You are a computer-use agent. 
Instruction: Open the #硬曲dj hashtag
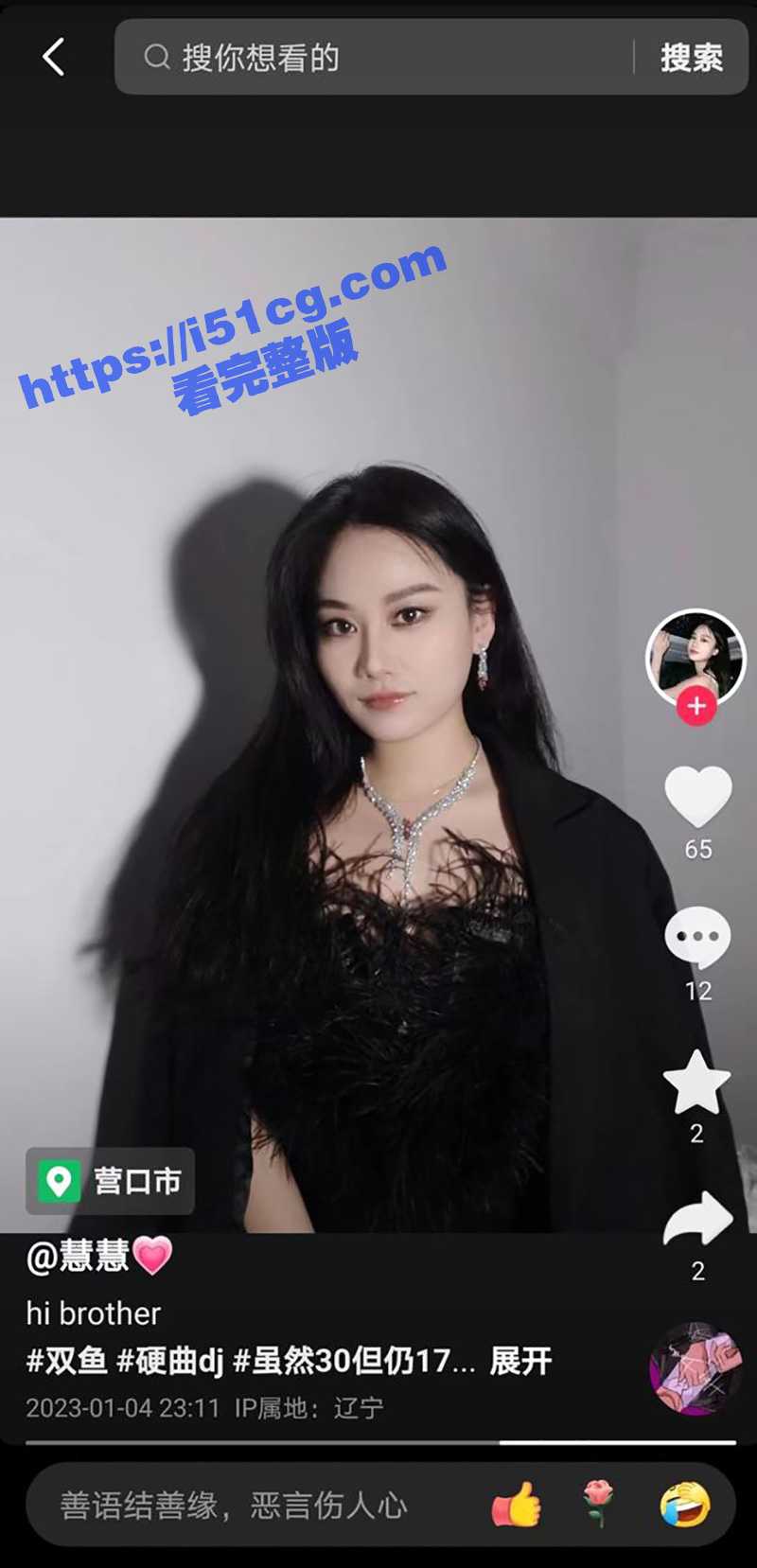click(169, 1362)
